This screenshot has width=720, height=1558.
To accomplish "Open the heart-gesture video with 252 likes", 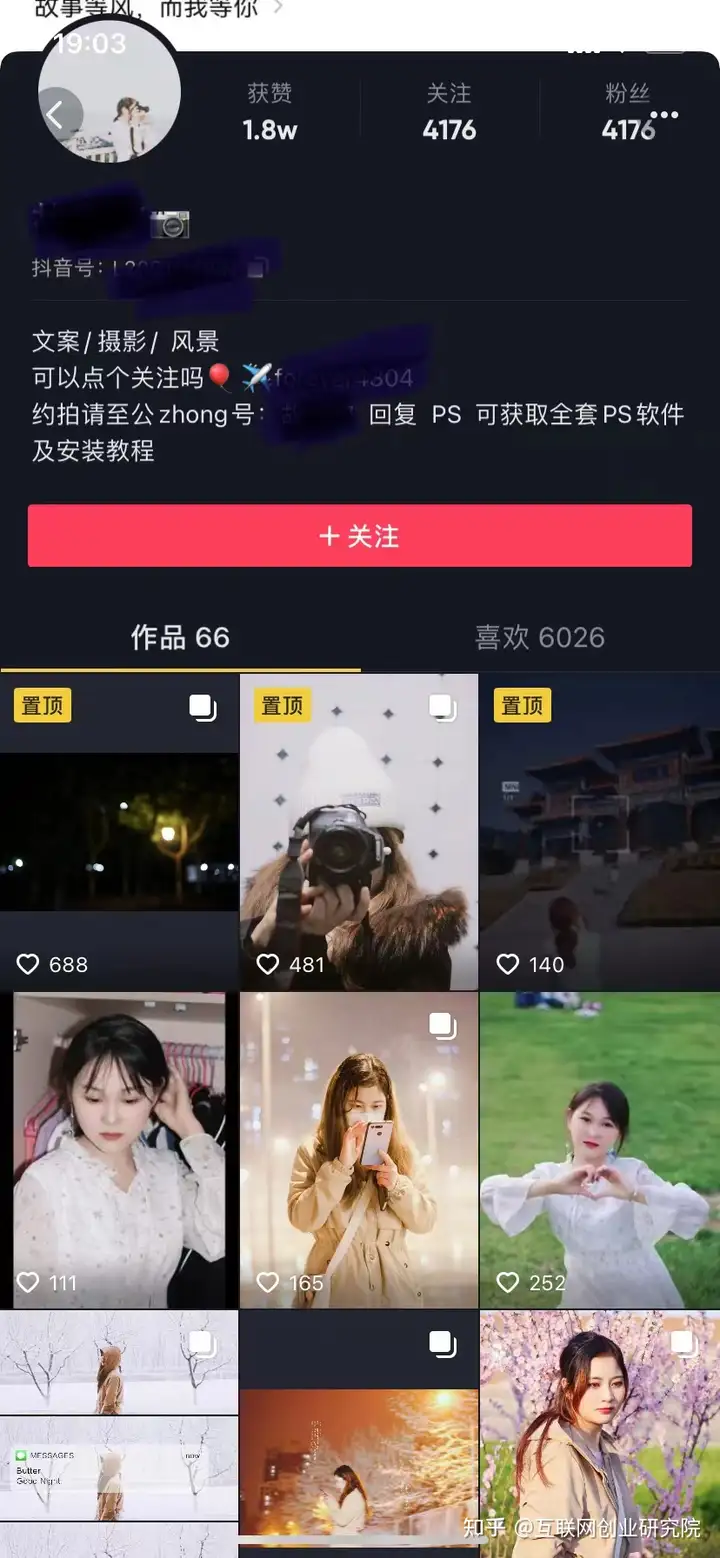I will click(600, 1150).
